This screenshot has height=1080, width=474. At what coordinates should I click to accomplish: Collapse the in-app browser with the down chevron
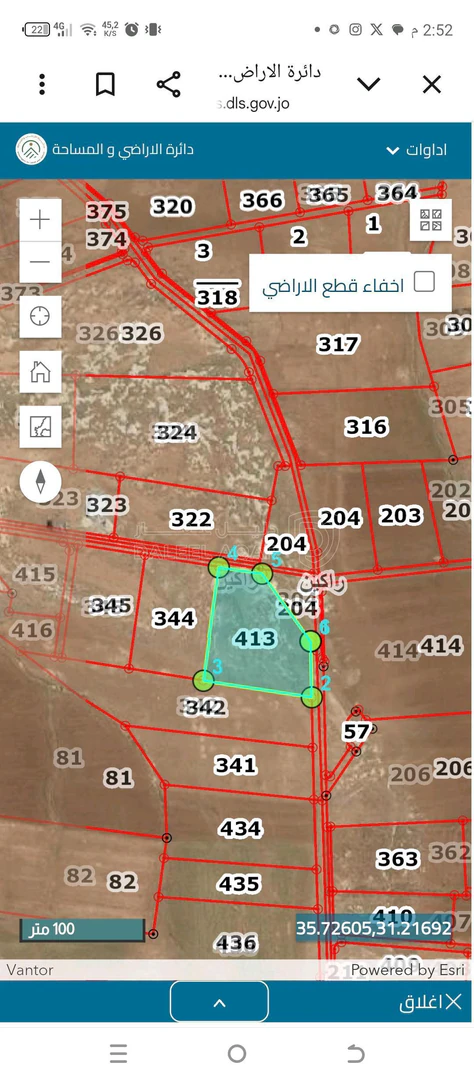pyautogui.click(x=369, y=85)
